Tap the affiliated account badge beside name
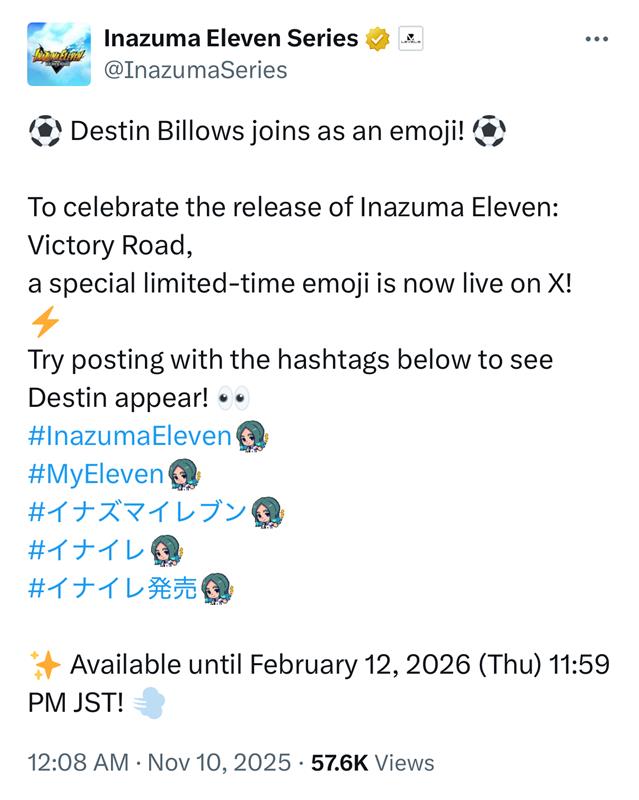639x800 pixels. pyautogui.click(x=411, y=39)
